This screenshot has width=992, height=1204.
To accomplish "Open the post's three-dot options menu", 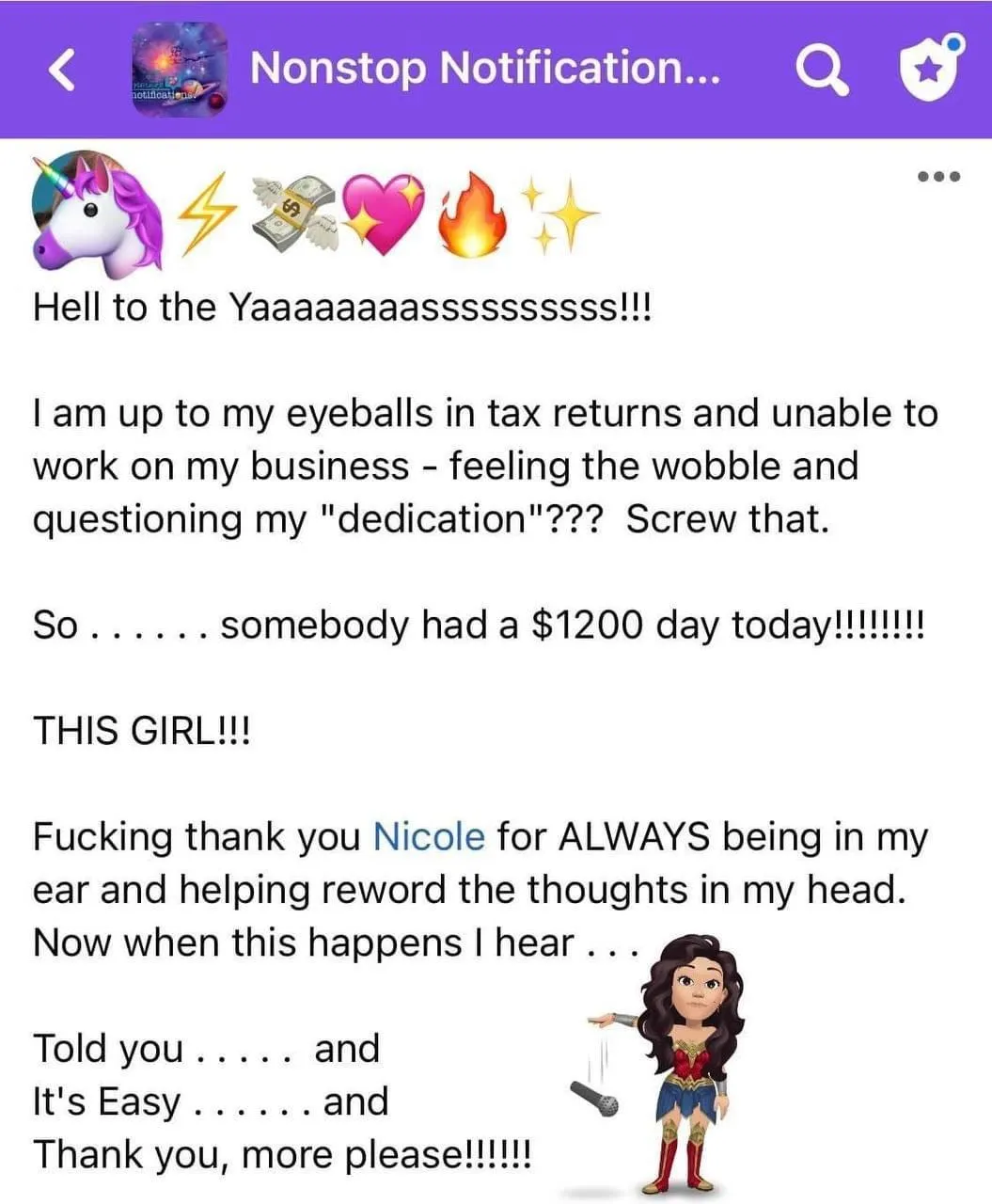I will pos(939,176).
